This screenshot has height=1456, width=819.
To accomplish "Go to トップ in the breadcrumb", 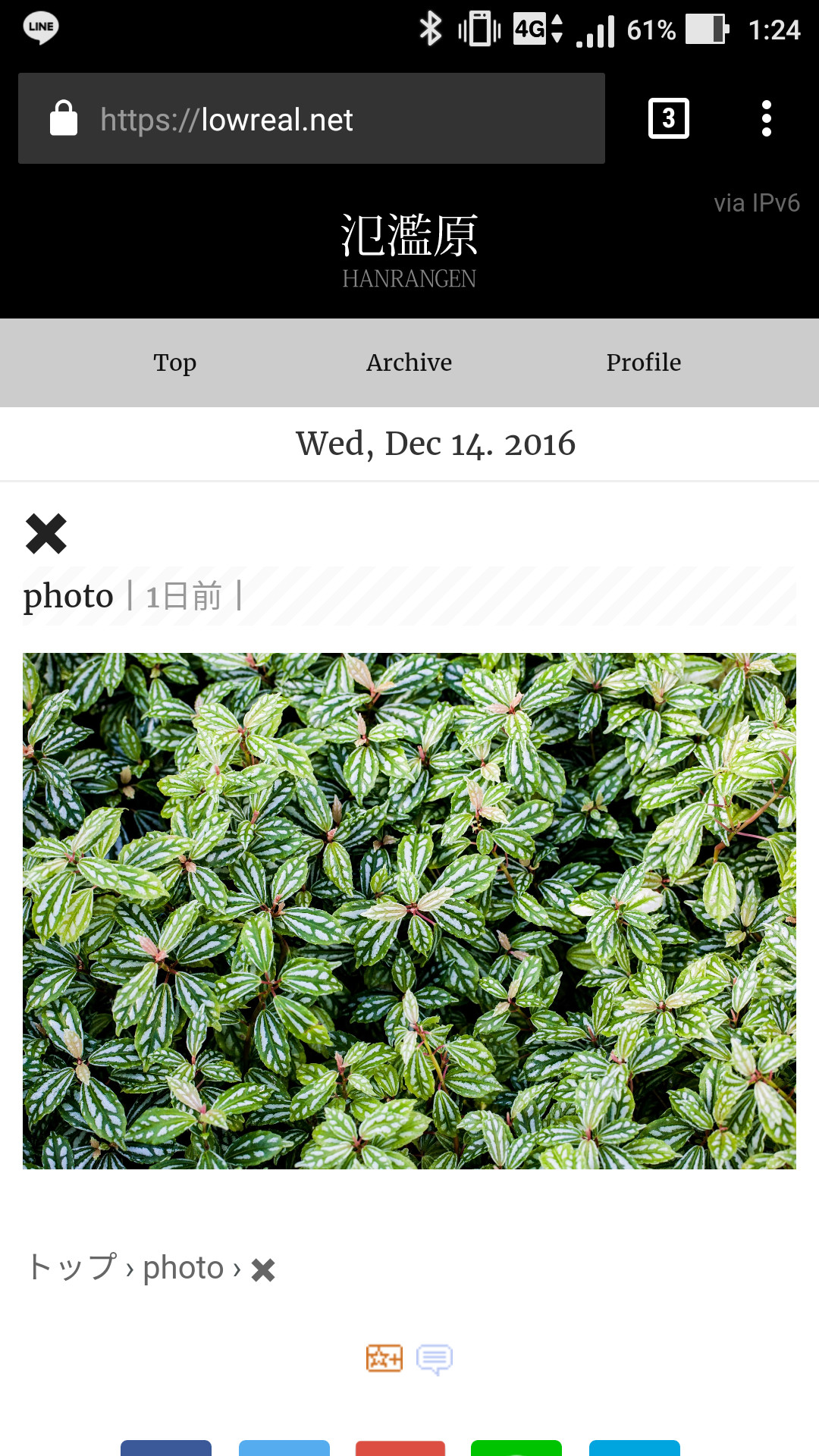I will coord(73,1268).
